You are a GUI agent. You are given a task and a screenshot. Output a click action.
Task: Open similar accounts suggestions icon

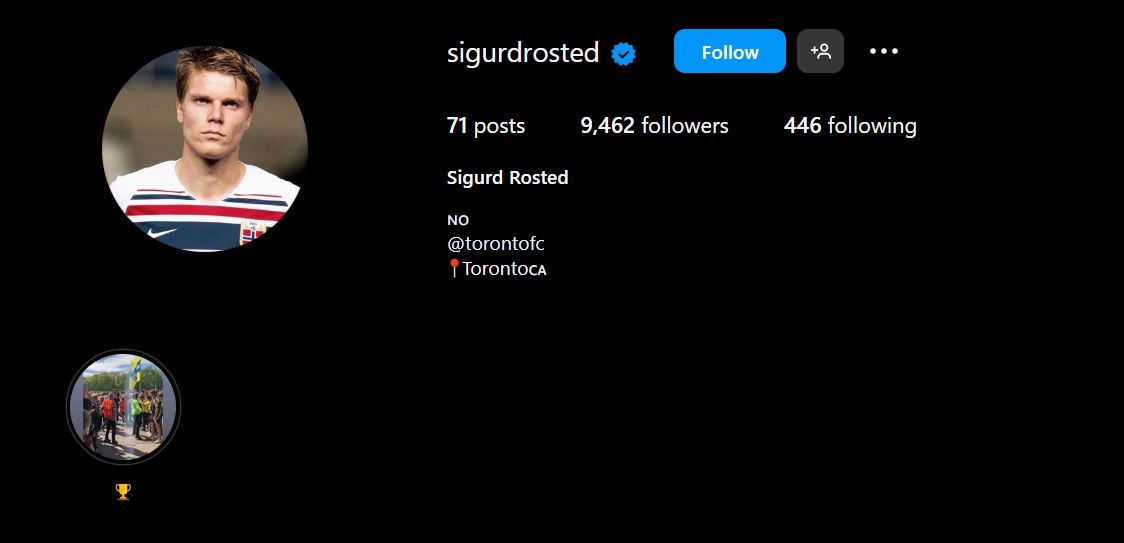tap(820, 52)
